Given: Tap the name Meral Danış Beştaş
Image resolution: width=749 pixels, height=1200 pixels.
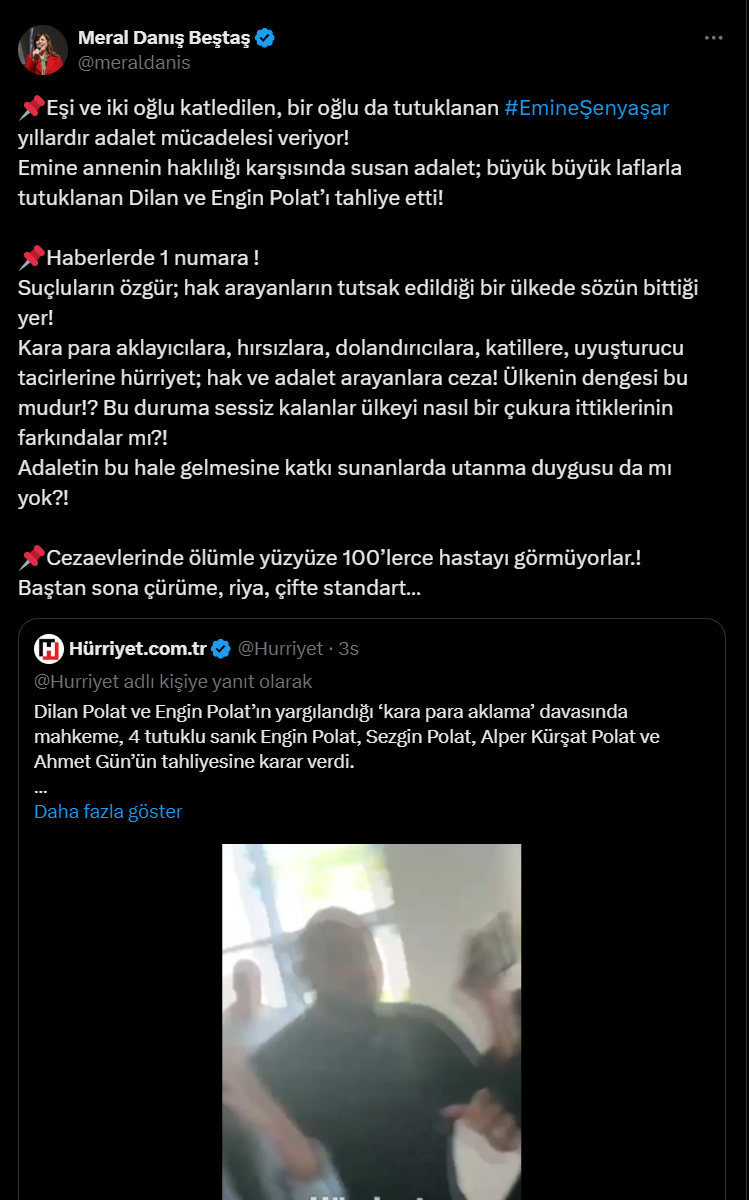Looking at the screenshot, I should [x=164, y=38].
